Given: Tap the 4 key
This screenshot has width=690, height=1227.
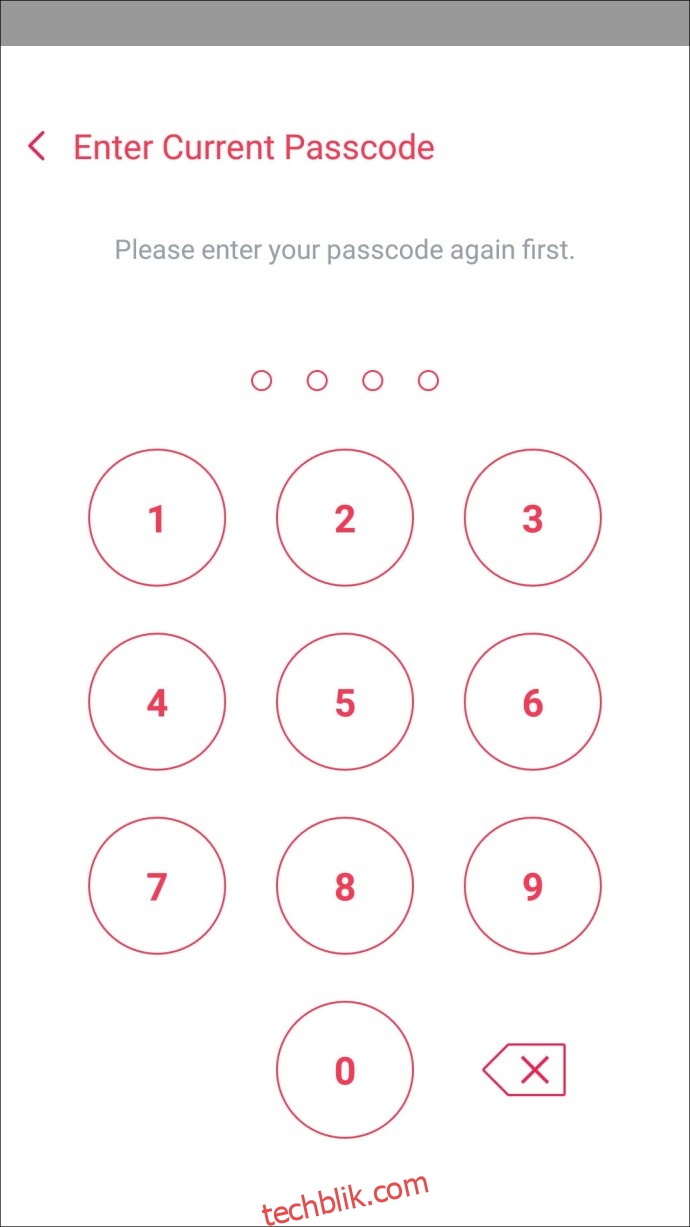Looking at the screenshot, I should pos(157,702).
